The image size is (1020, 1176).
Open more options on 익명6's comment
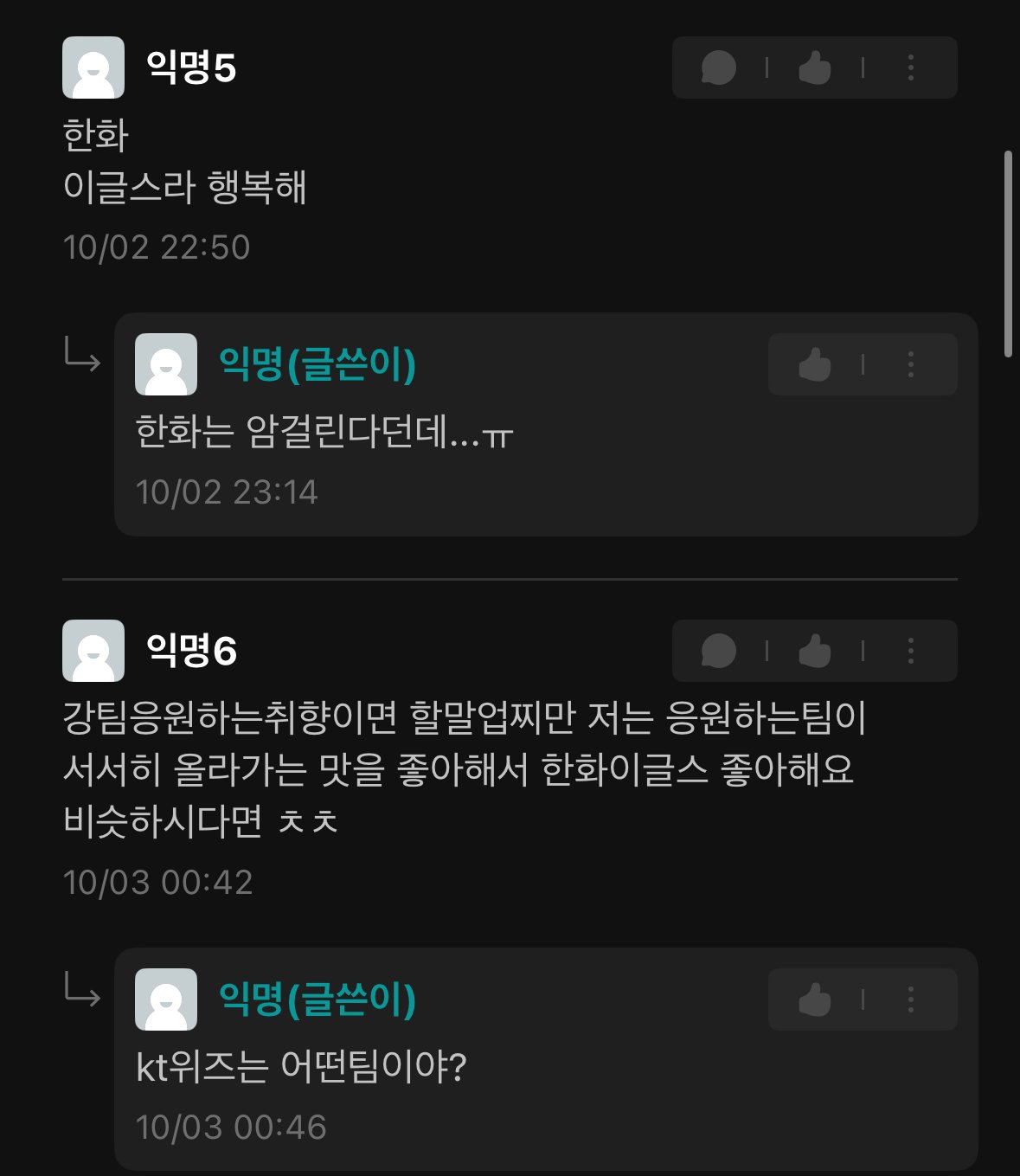coord(910,651)
